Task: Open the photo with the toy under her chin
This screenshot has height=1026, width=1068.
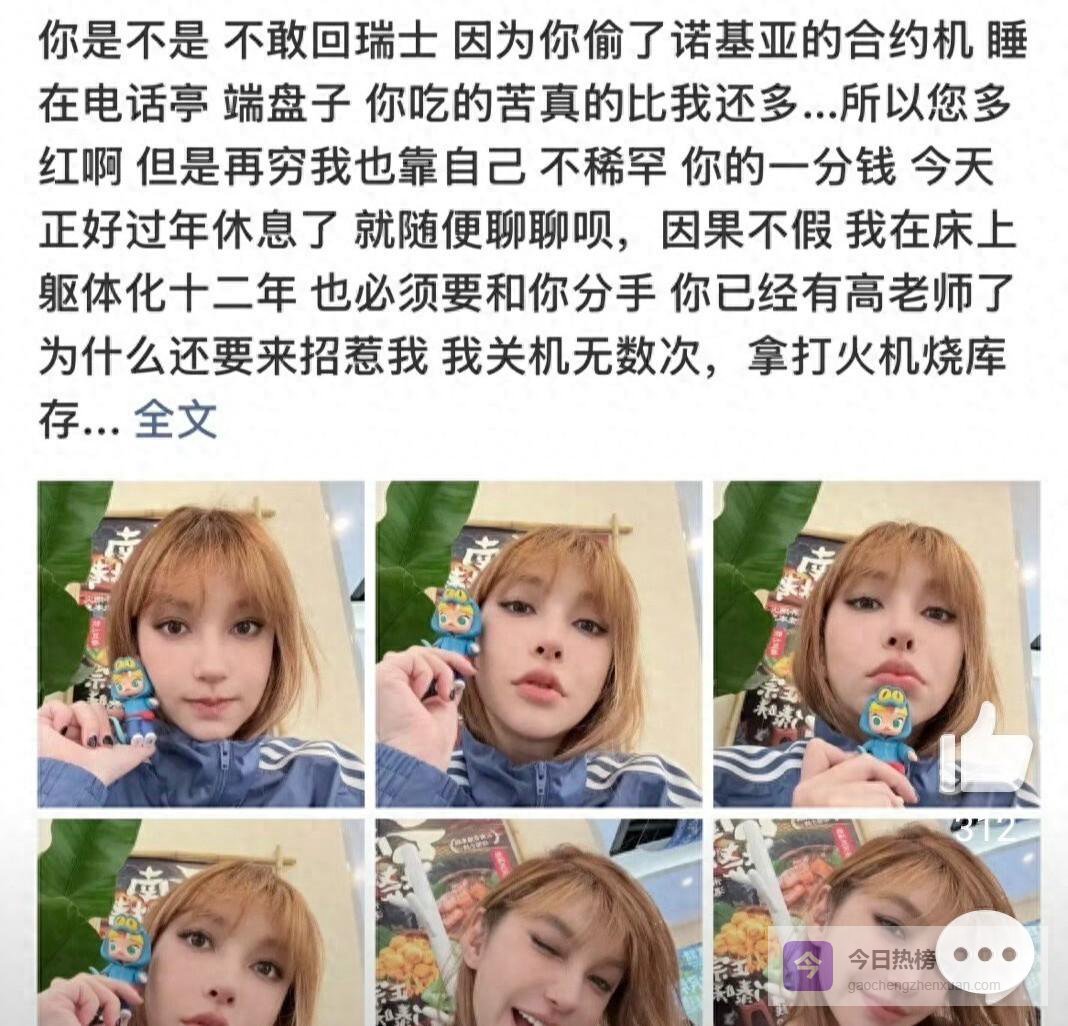Action: (x=876, y=643)
